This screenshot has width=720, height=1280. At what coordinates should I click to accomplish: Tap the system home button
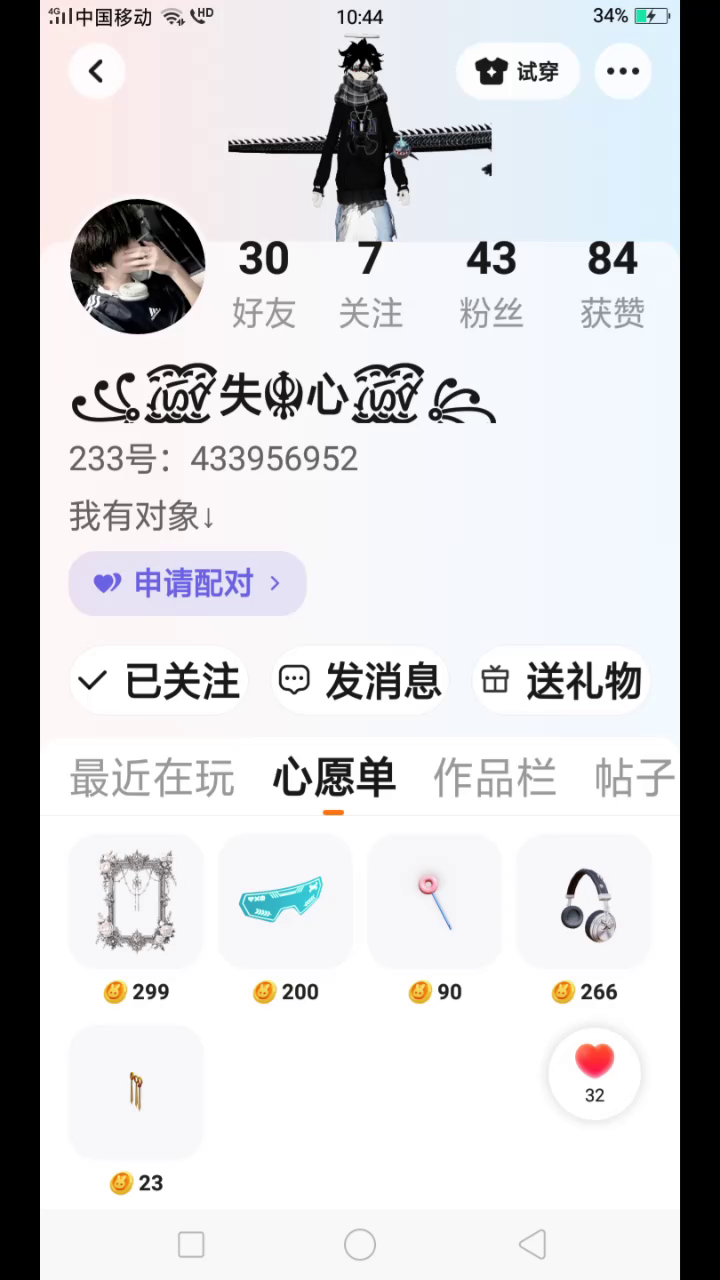coord(360,1244)
